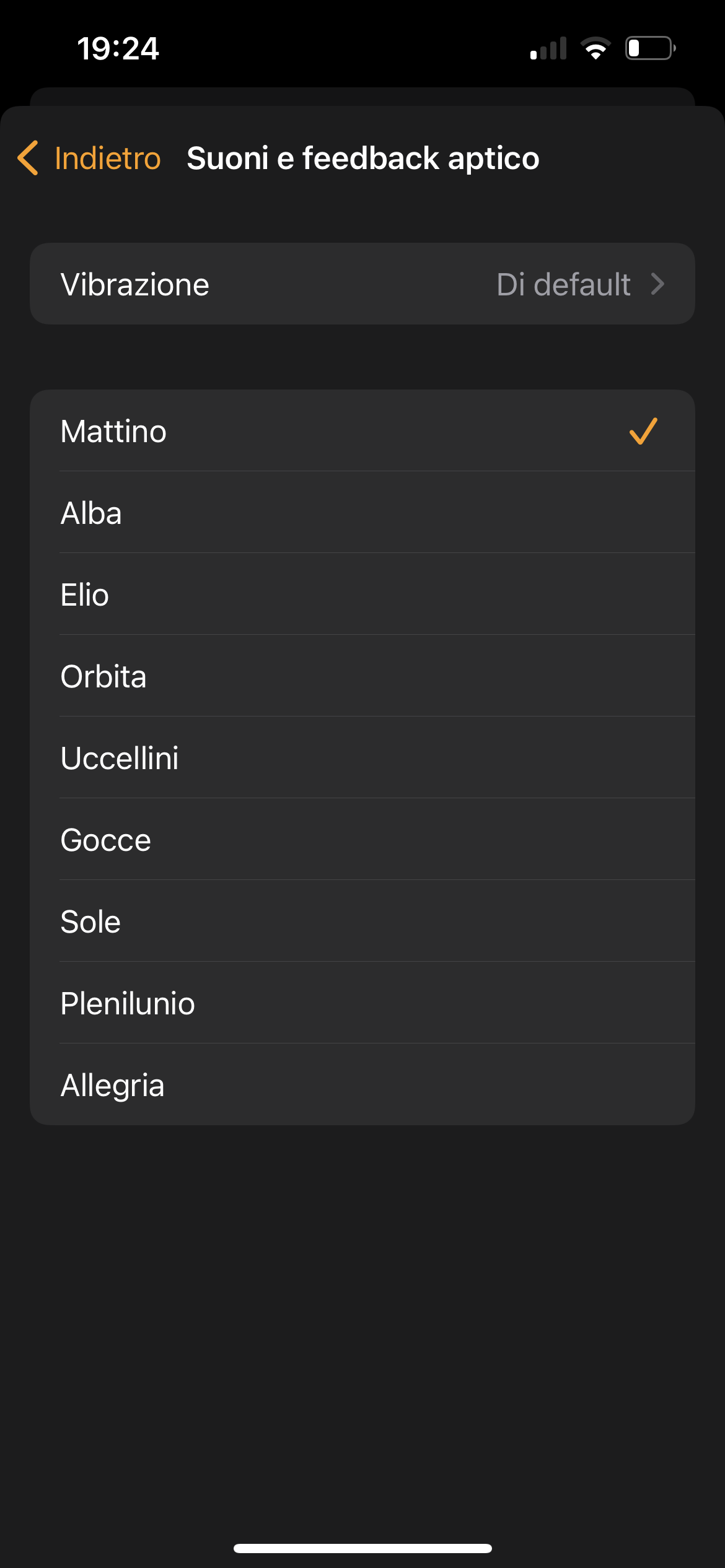This screenshot has height=1568, width=725.
Task: Tap the Gocce sound option
Action: point(362,839)
